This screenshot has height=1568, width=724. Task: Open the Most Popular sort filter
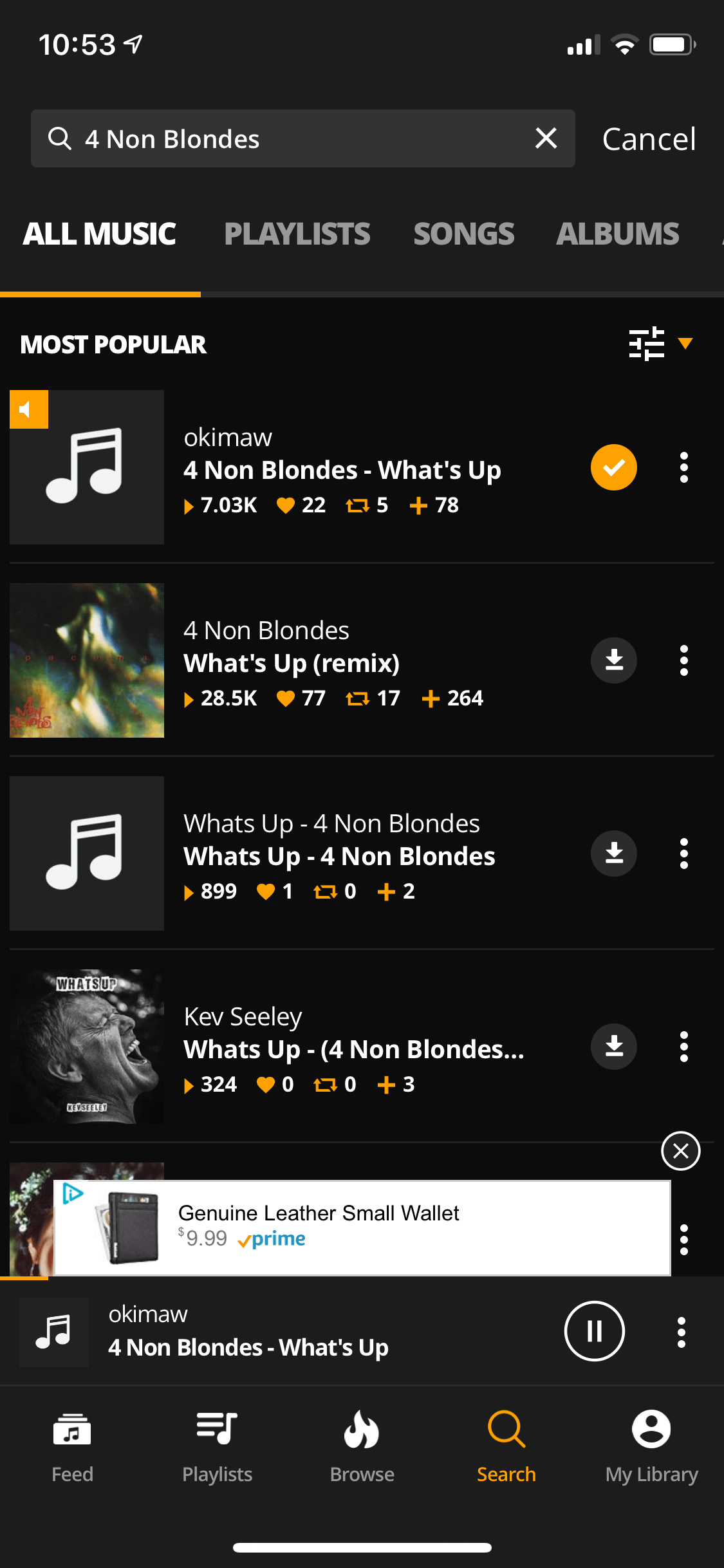pos(660,344)
